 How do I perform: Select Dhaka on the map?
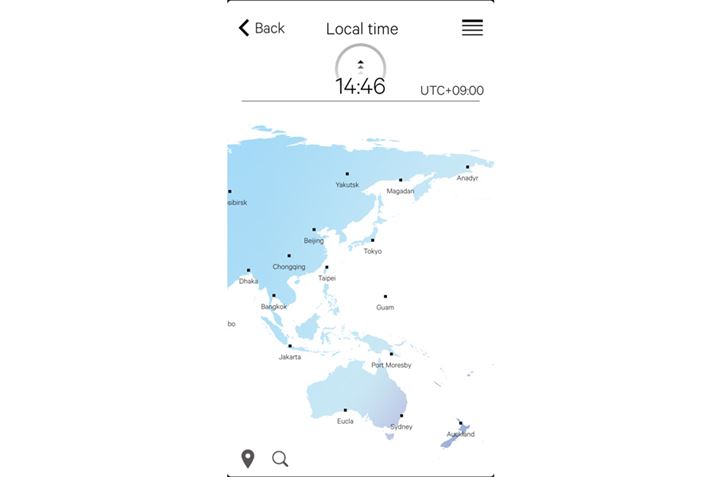click(x=248, y=271)
